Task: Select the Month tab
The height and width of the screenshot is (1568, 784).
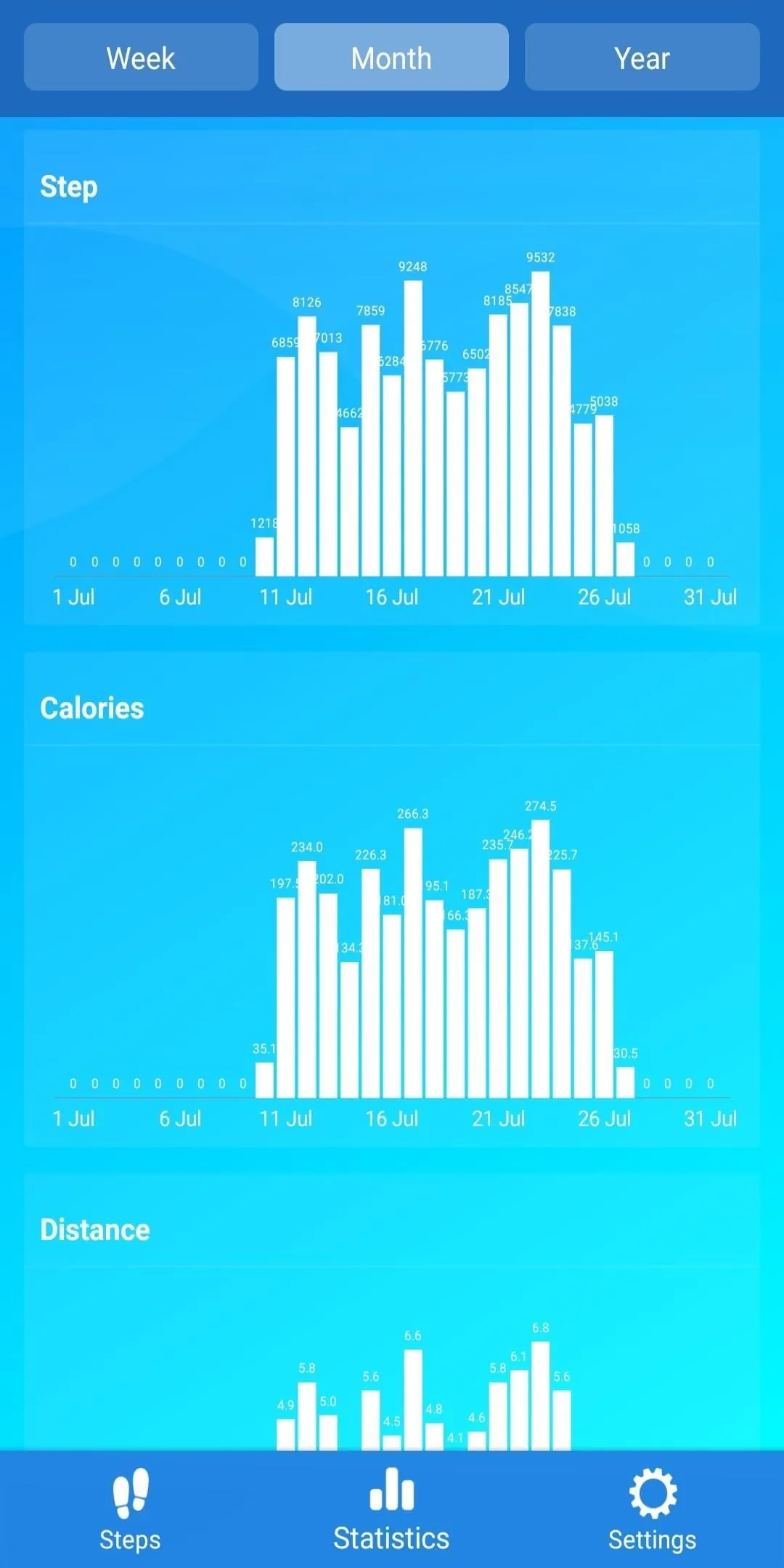Action: coord(391,57)
